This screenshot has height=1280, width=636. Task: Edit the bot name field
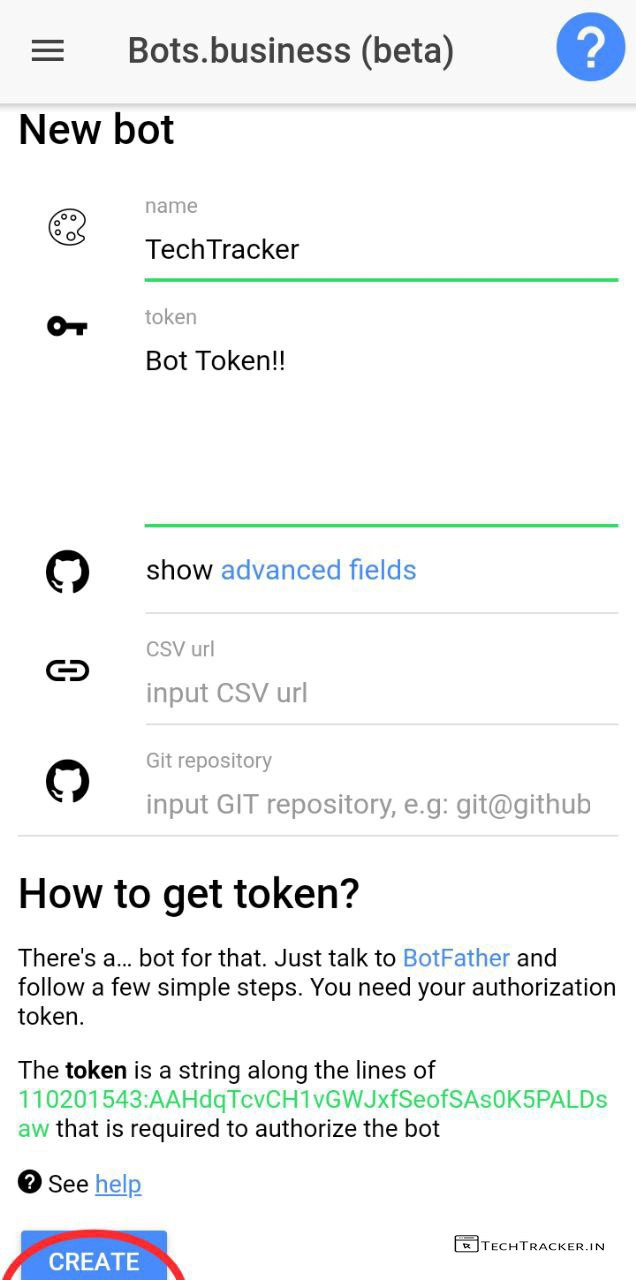(x=380, y=249)
